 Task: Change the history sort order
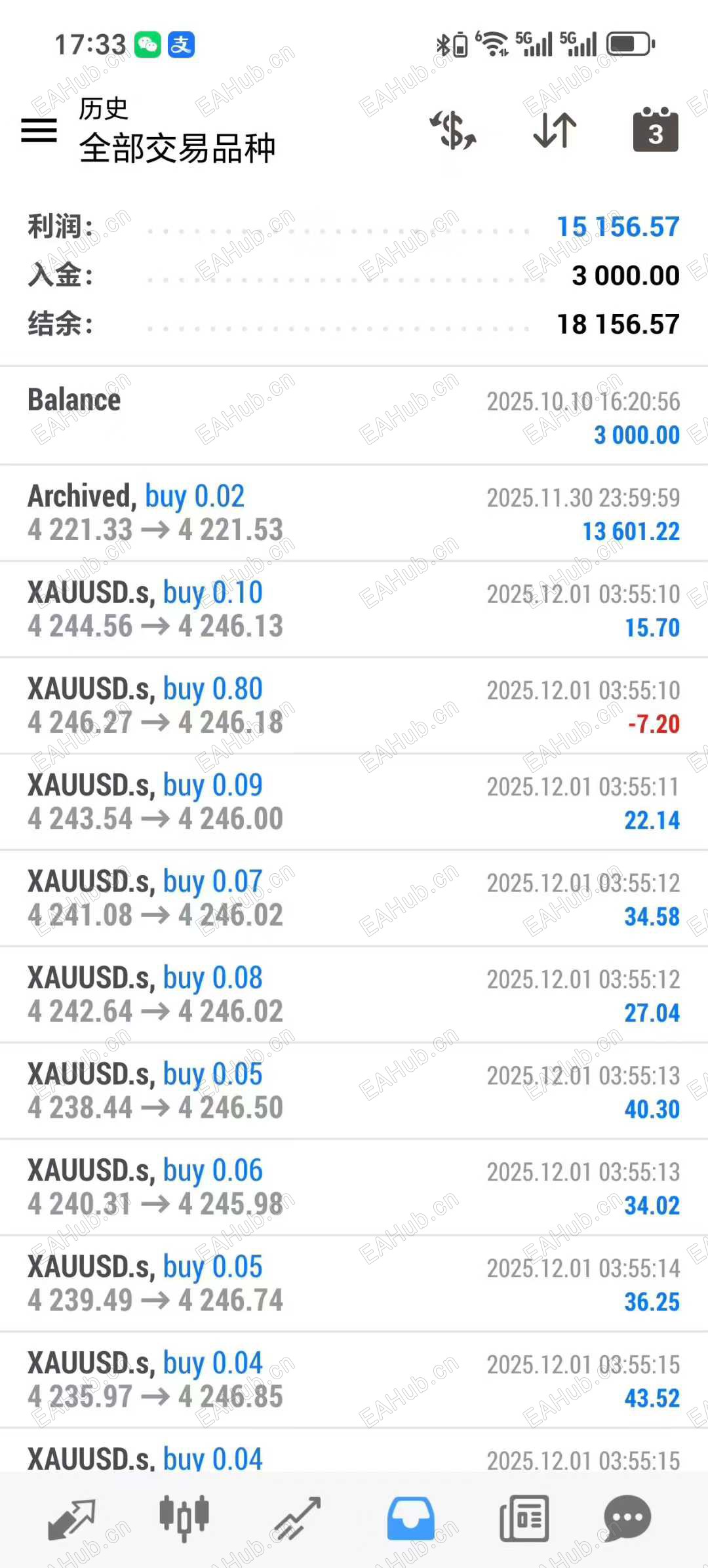pos(555,130)
